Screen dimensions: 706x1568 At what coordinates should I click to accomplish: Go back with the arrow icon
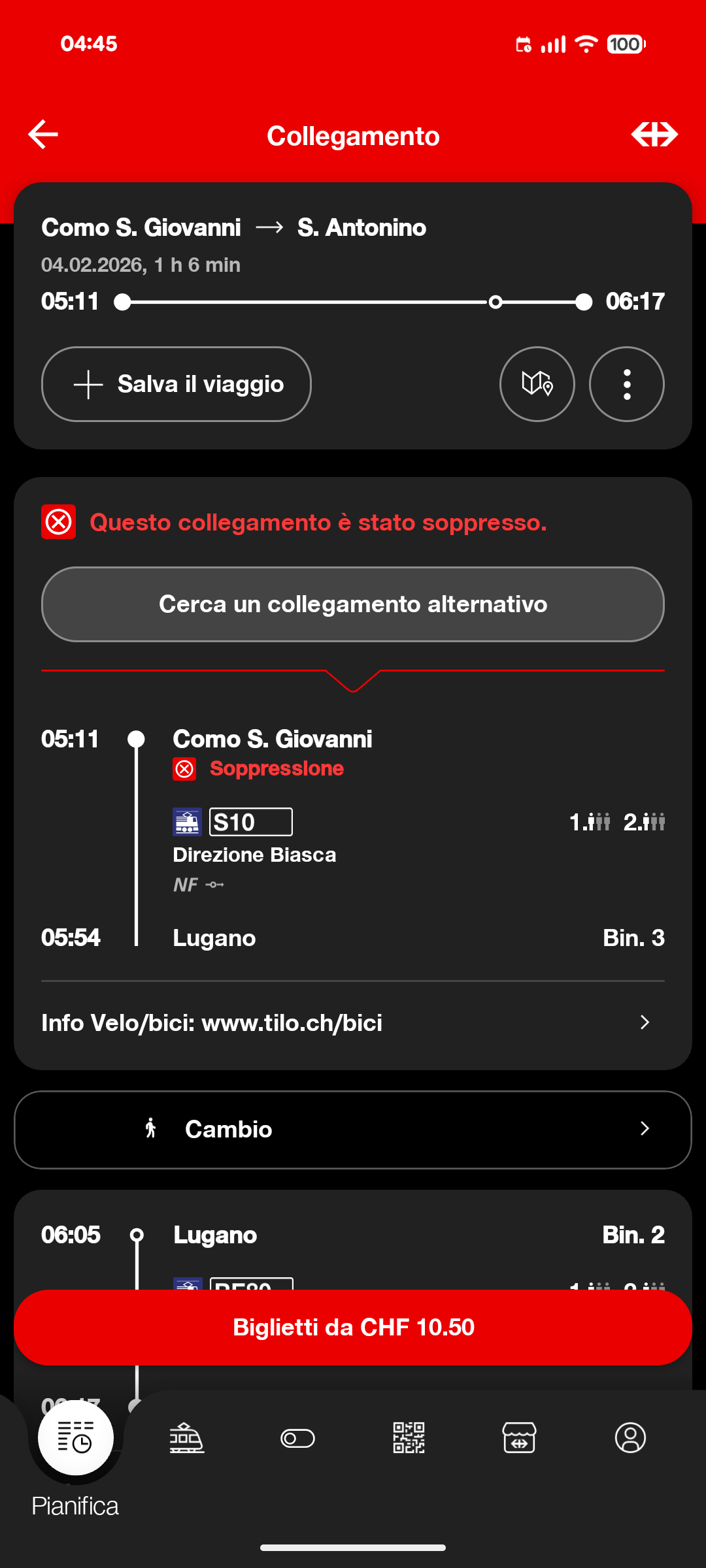coord(44,135)
